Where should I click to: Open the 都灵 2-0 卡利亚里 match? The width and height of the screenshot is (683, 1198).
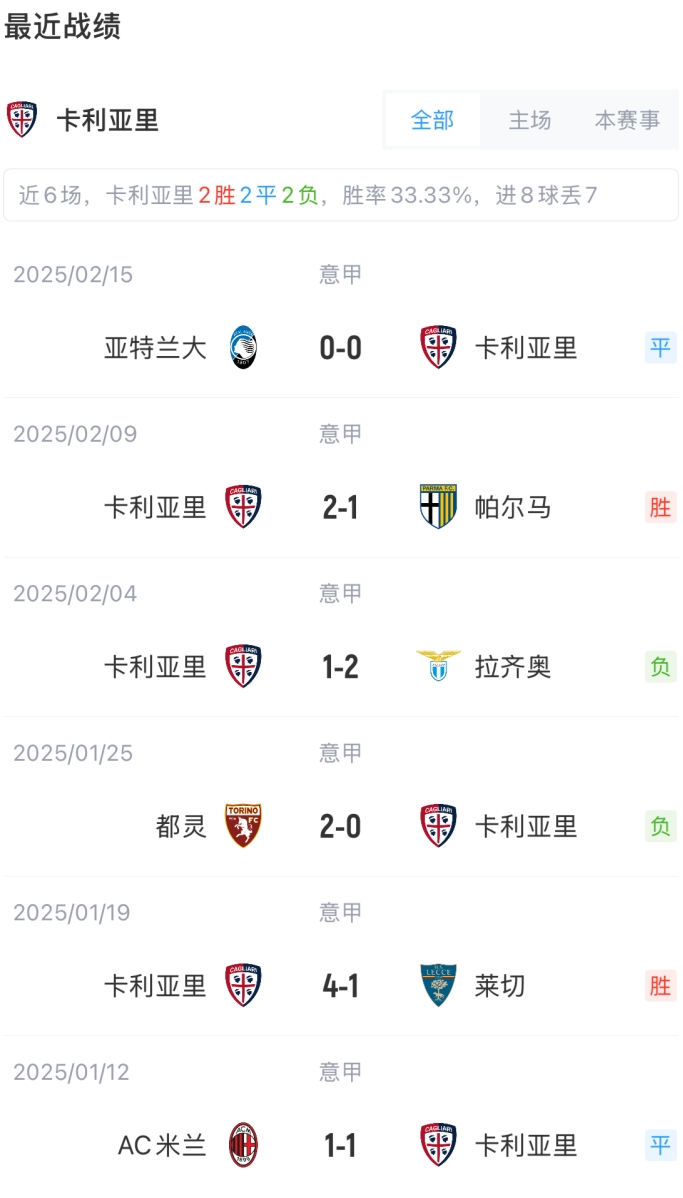[340, 827]
